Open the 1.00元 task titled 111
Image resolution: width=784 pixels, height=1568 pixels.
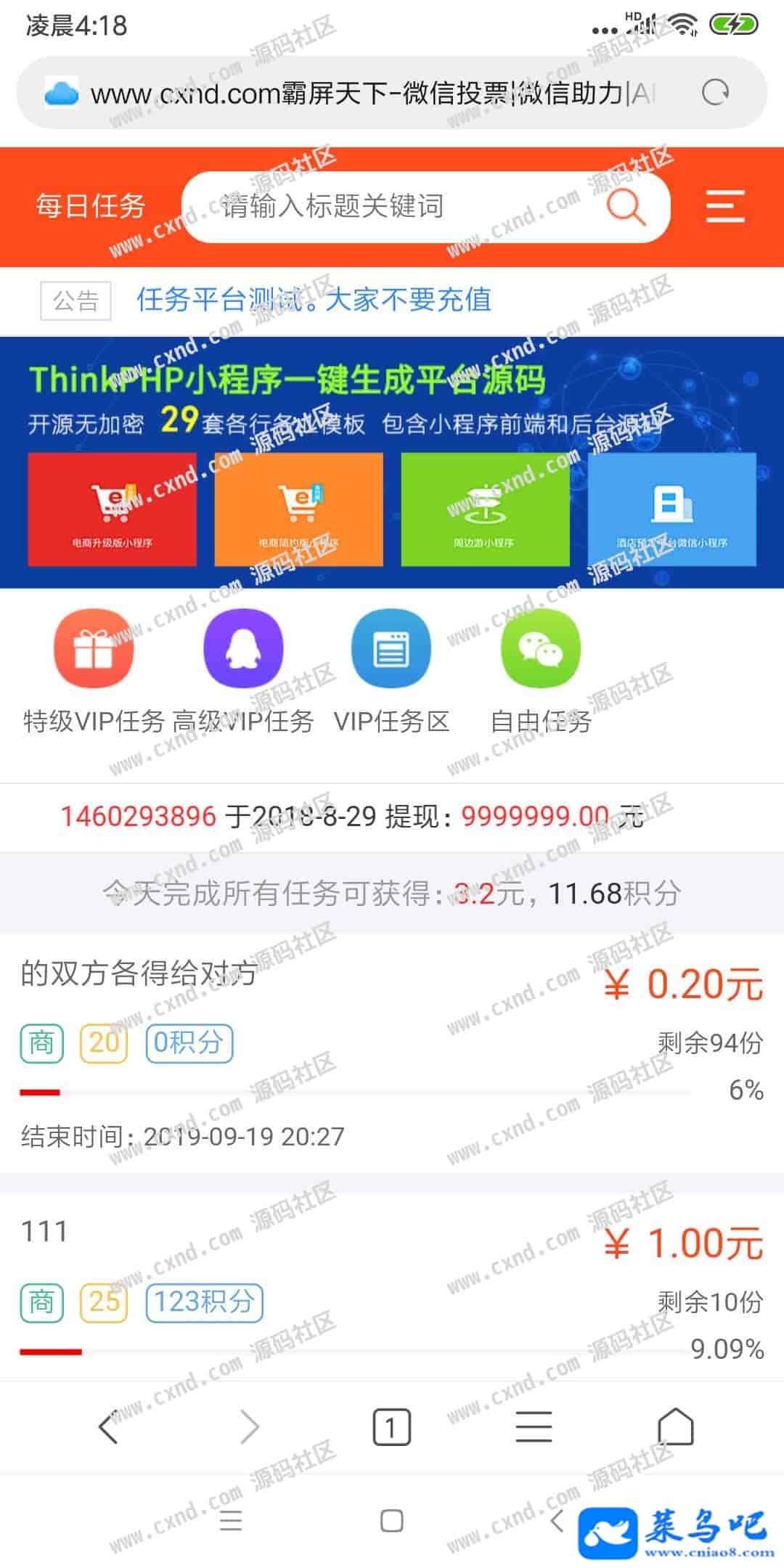(x=392, y=1285)
